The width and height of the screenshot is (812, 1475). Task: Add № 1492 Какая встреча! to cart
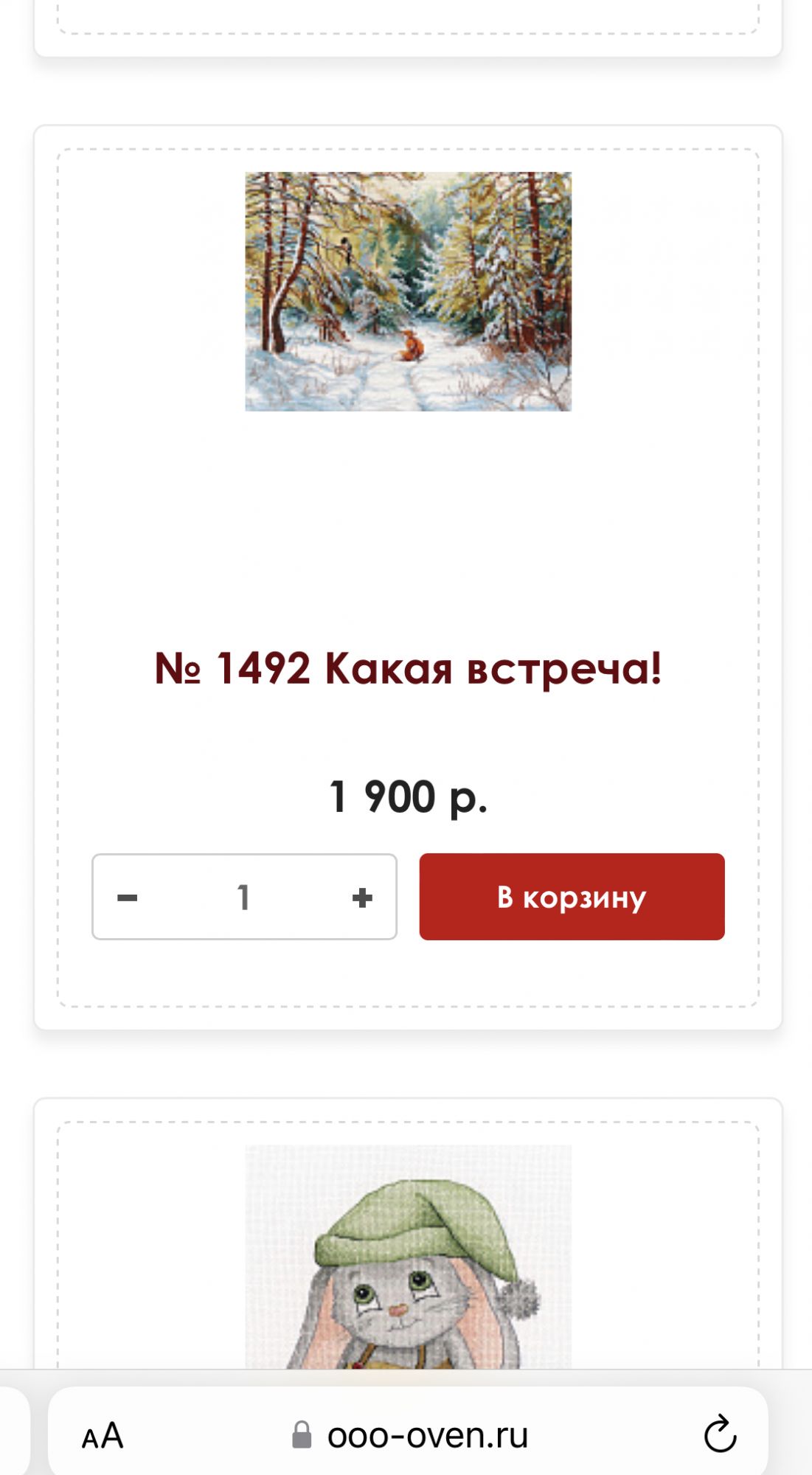coord(572,897)
